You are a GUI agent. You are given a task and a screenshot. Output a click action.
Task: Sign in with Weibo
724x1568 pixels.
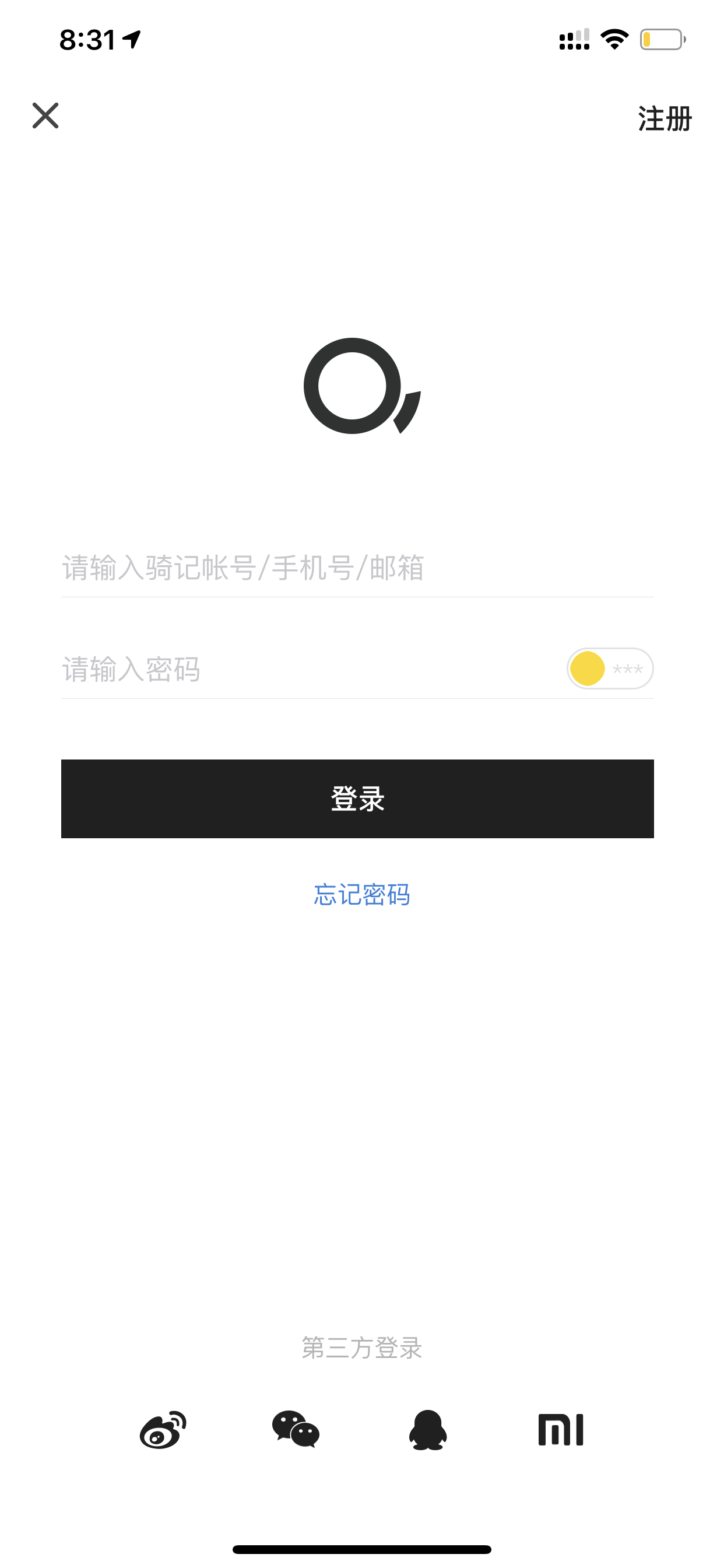[163, 1430]
